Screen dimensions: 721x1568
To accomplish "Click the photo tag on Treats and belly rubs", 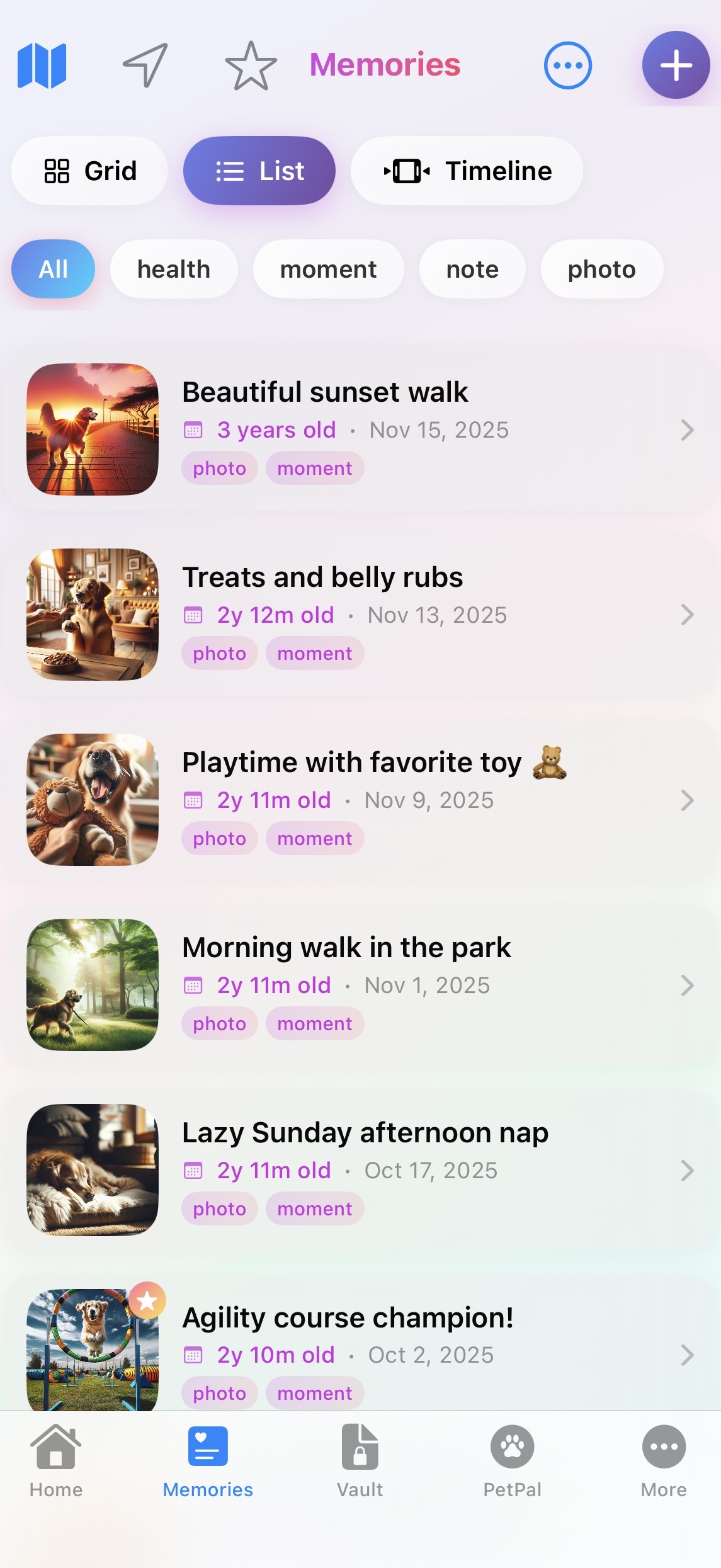I will pyautogui.click(x=219, y=653).
